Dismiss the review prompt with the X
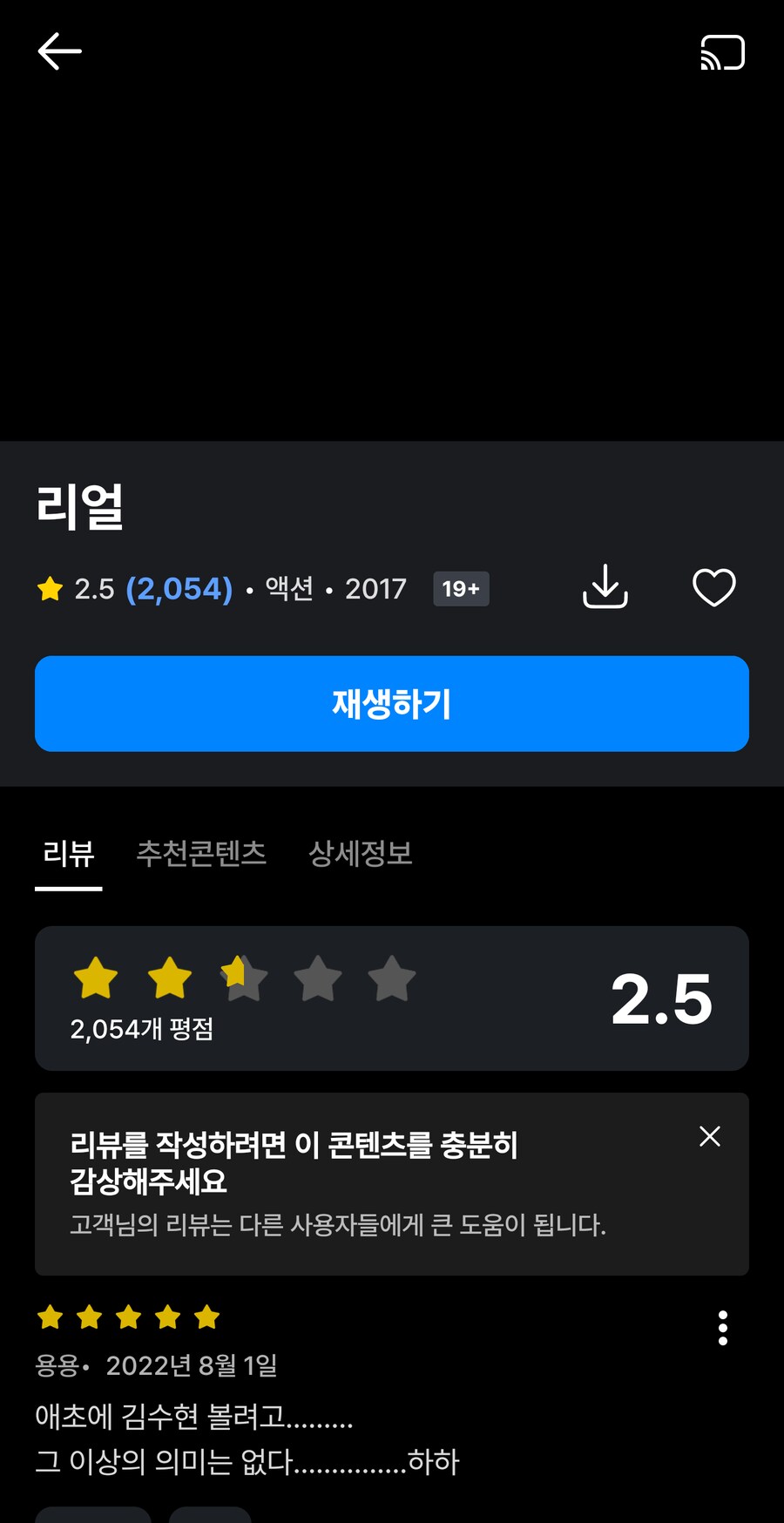Image resolution: width=784 pixels, height=1523 pixels. (x=709, y=1136)
